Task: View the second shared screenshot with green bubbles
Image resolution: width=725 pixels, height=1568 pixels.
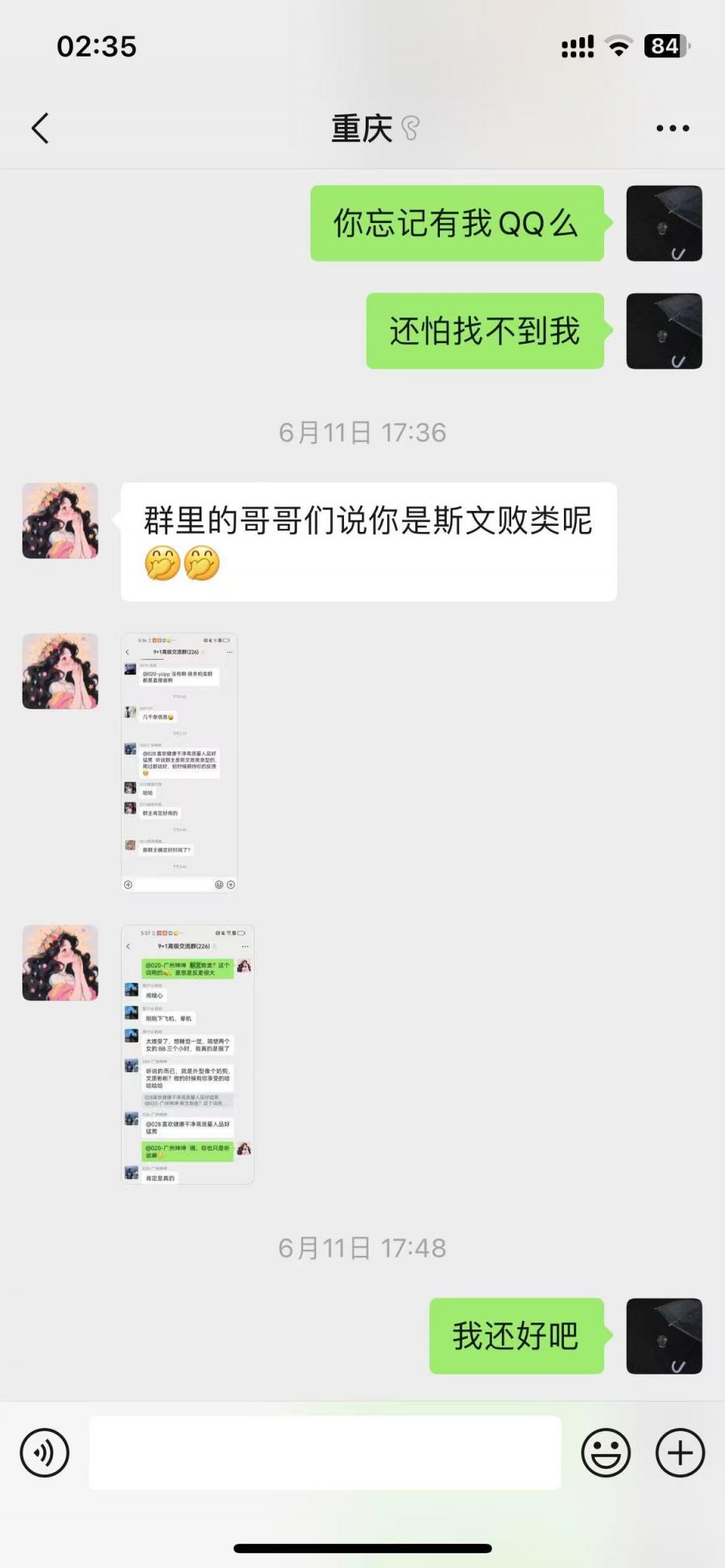Action: [187, 1054]
